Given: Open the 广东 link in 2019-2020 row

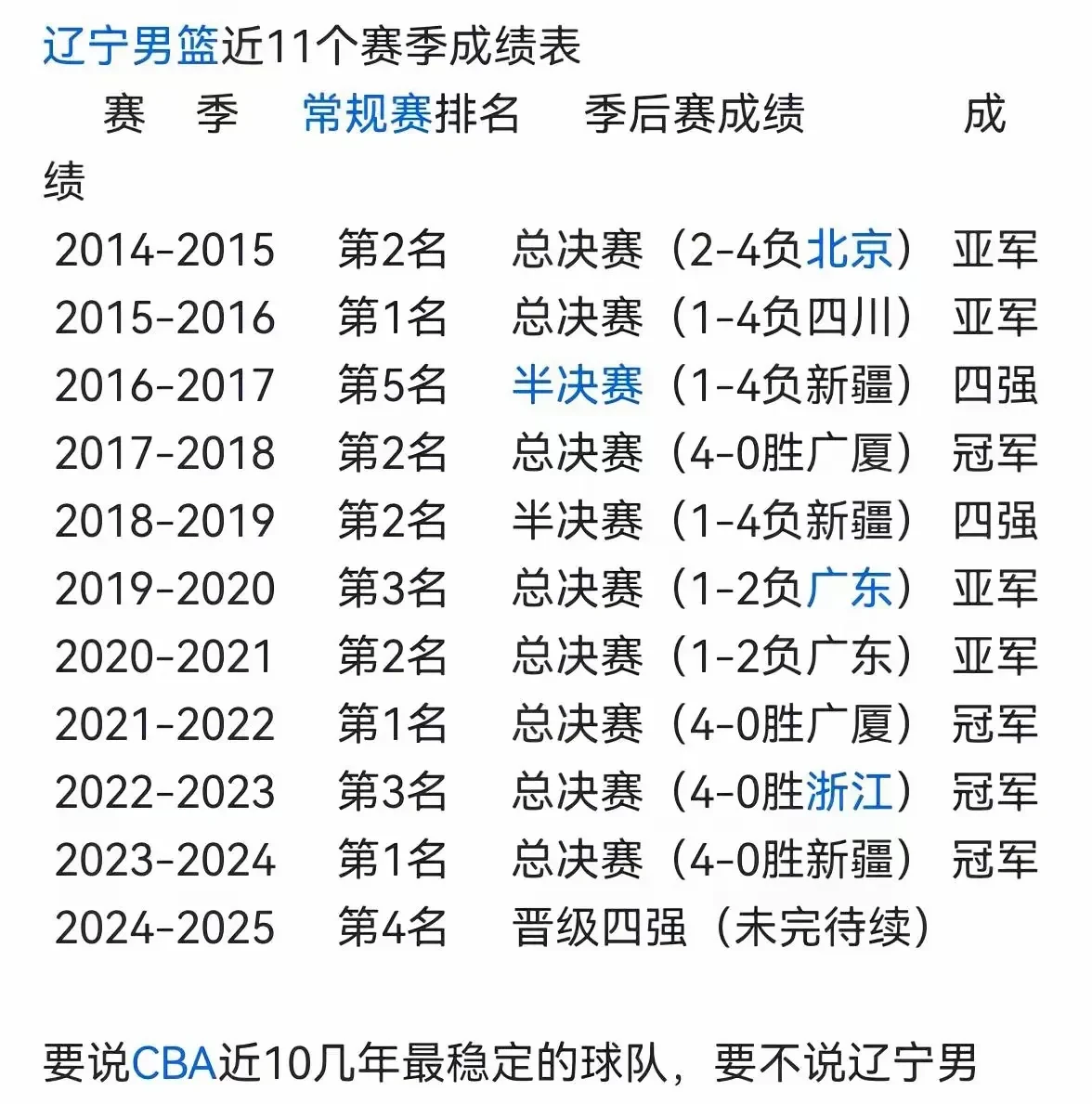Looking at the screenshot, I should [x=850, y=589].
